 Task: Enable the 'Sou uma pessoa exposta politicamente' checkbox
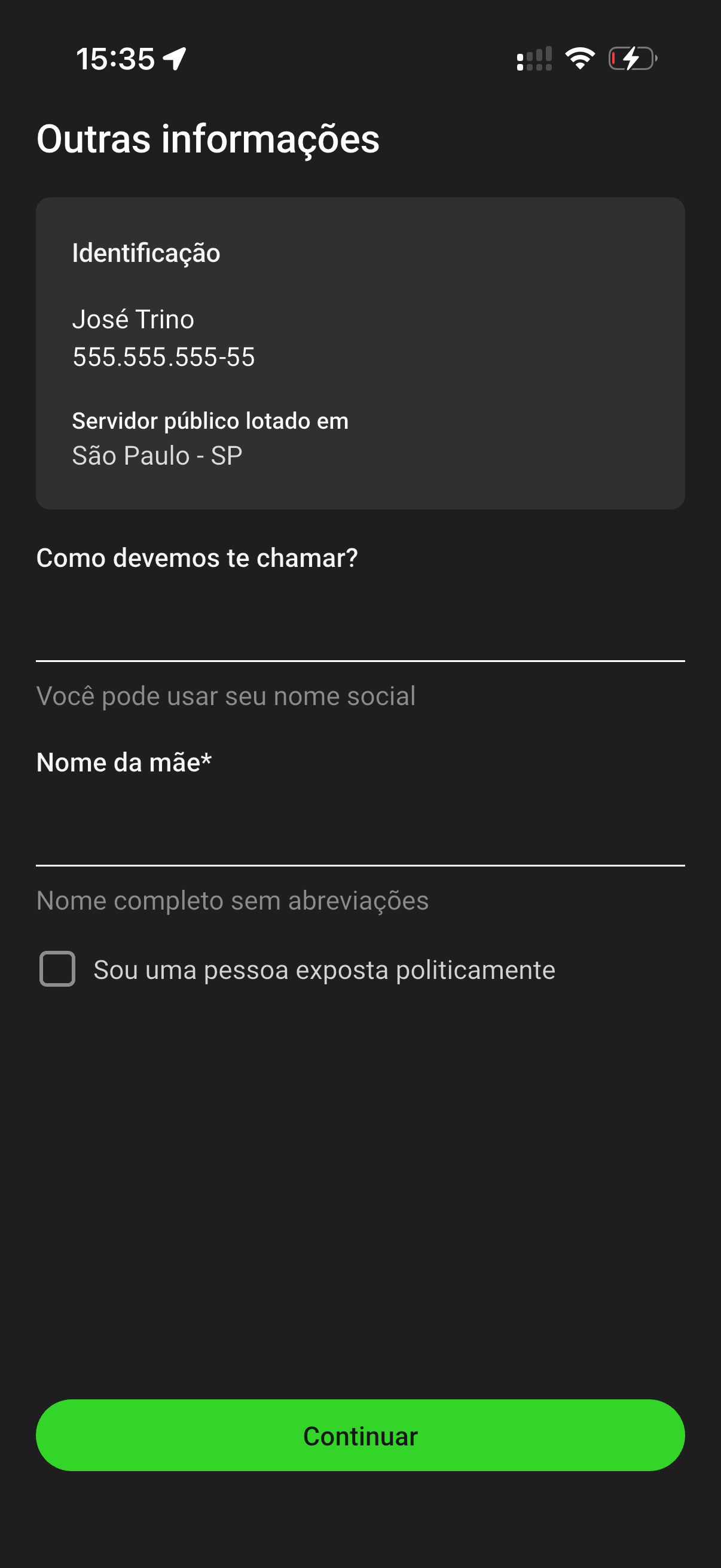(x=58, y=969)
